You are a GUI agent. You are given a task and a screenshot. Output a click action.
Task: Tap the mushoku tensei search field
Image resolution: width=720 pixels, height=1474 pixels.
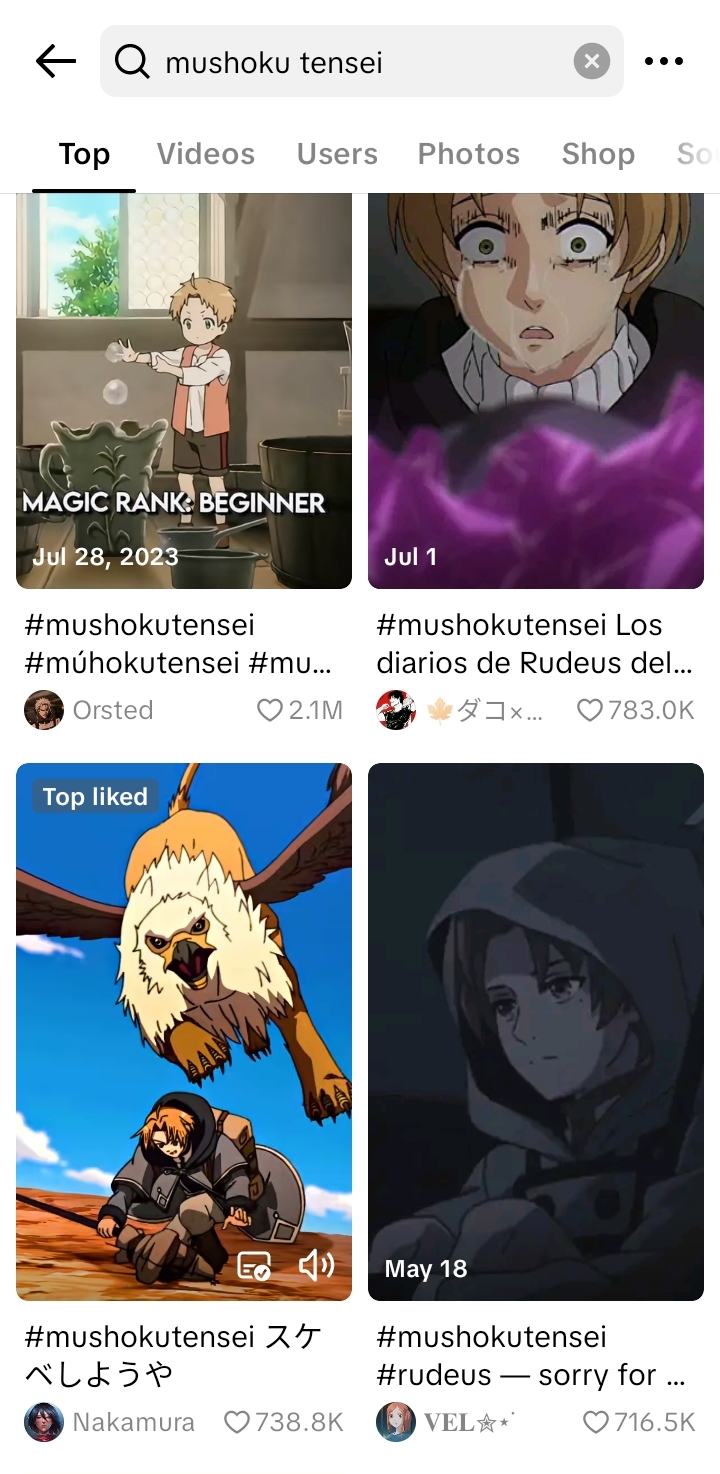click(x=340, y=62)
